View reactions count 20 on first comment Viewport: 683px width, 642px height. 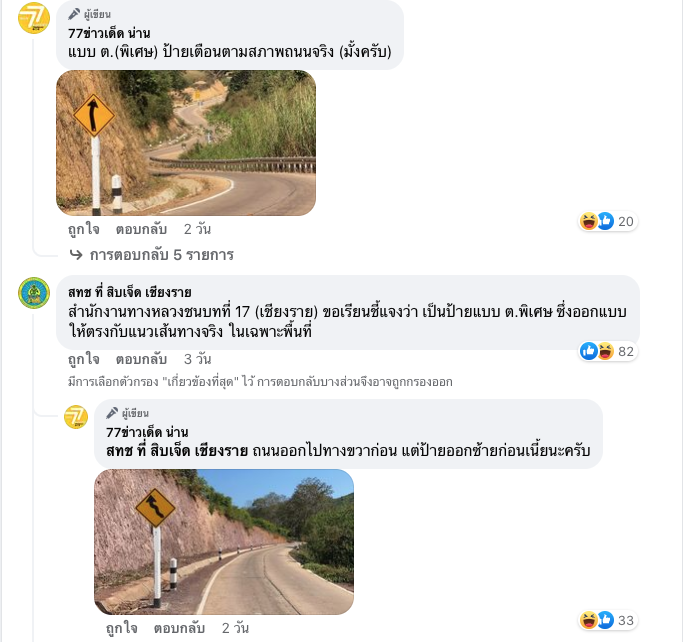click(610, 221)
